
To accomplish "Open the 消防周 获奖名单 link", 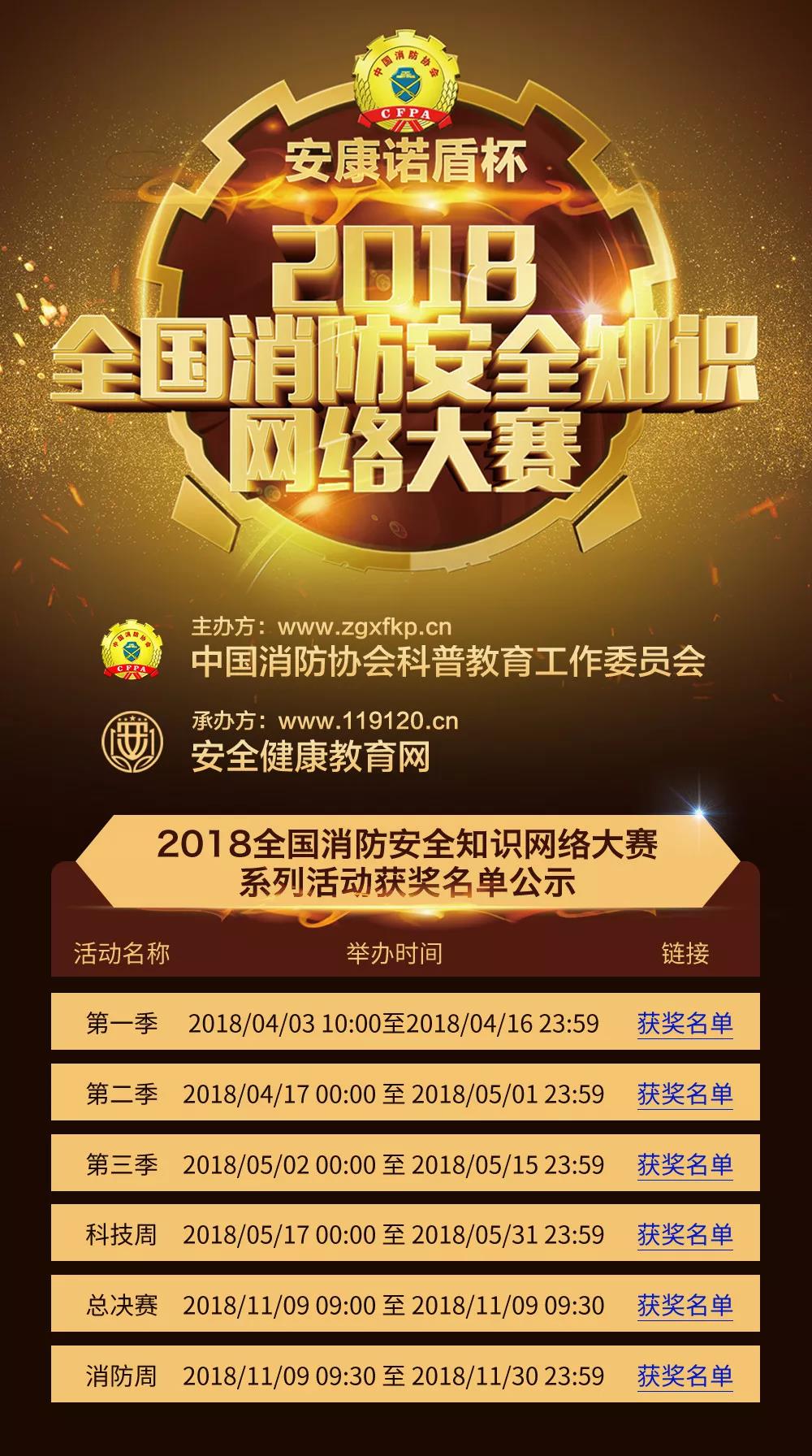I will click(685, 1376).
